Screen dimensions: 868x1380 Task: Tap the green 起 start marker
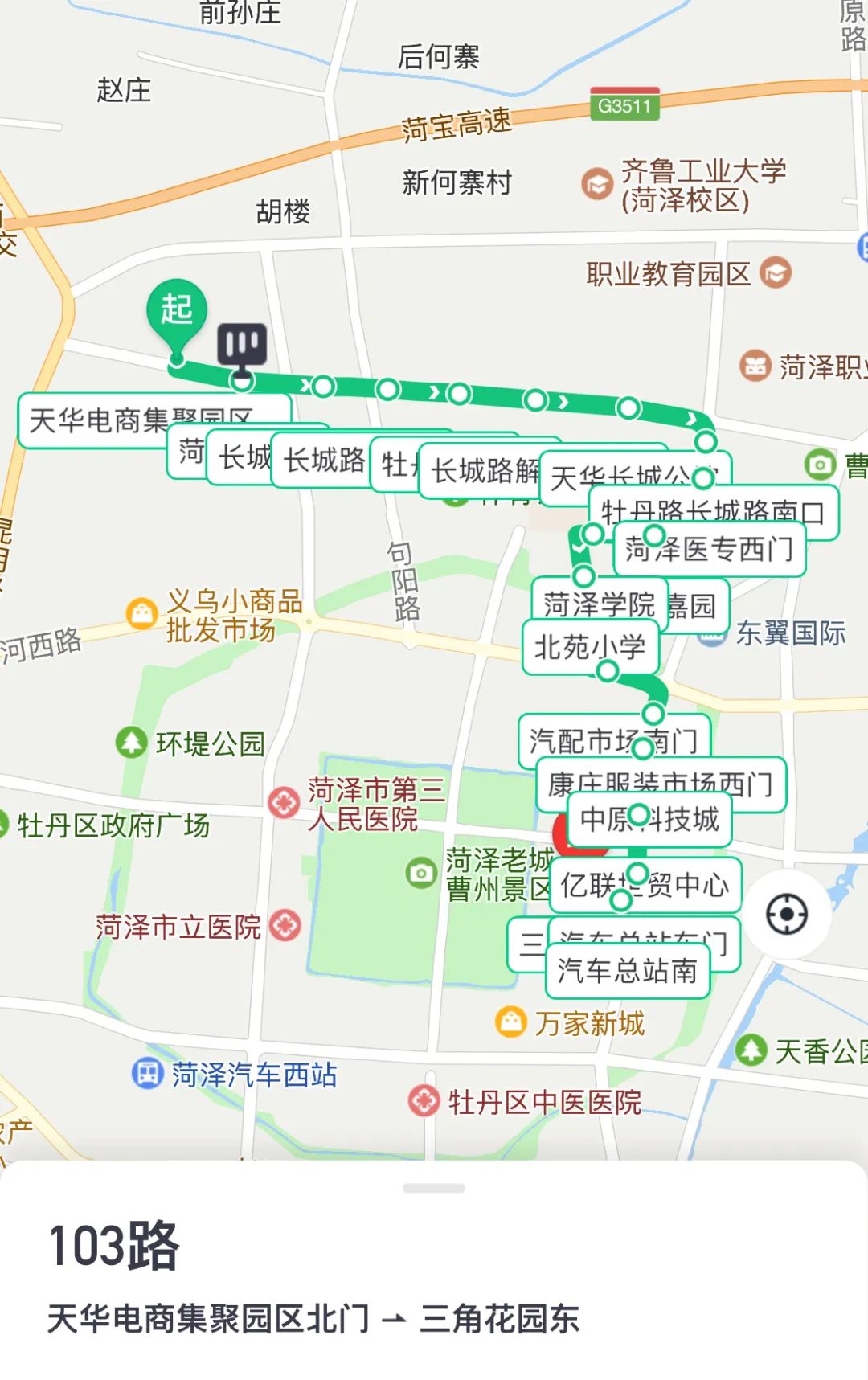click(x=176, y=307)
